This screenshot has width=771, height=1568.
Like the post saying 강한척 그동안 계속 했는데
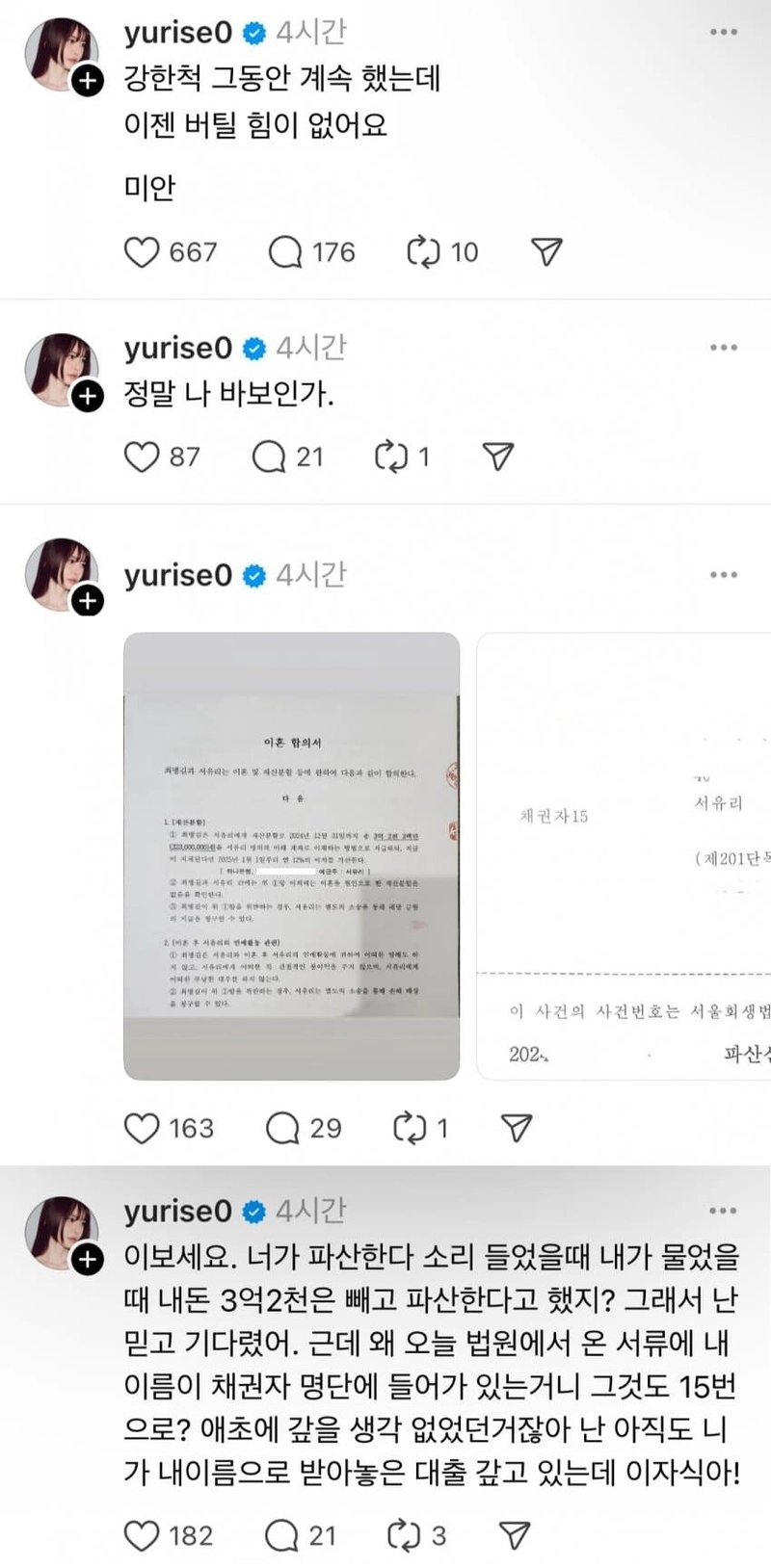[142, 252]
